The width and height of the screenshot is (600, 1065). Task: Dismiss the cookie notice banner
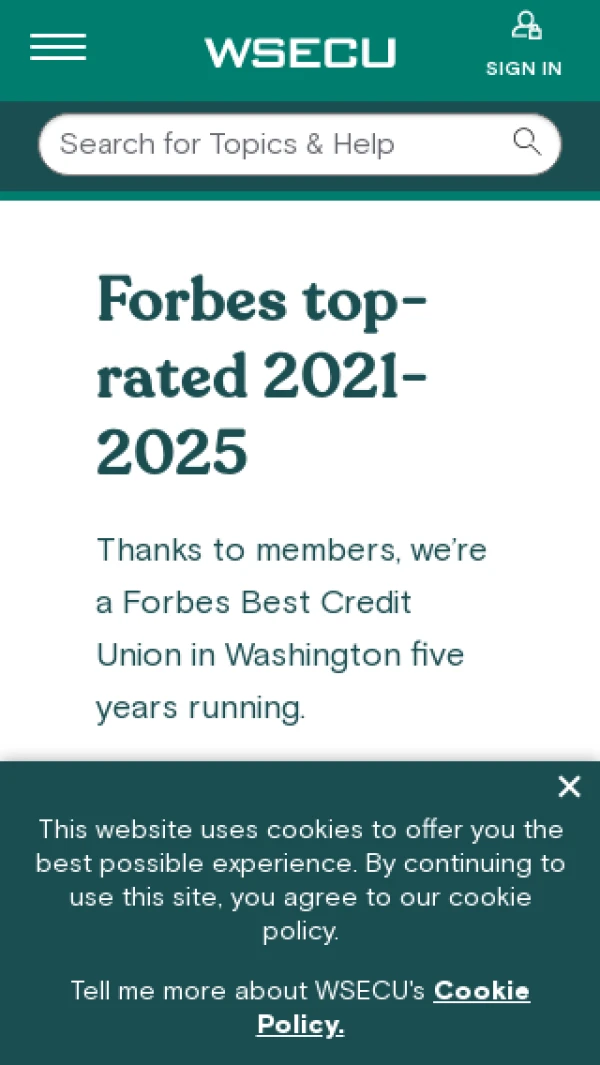tap(569, 787)
